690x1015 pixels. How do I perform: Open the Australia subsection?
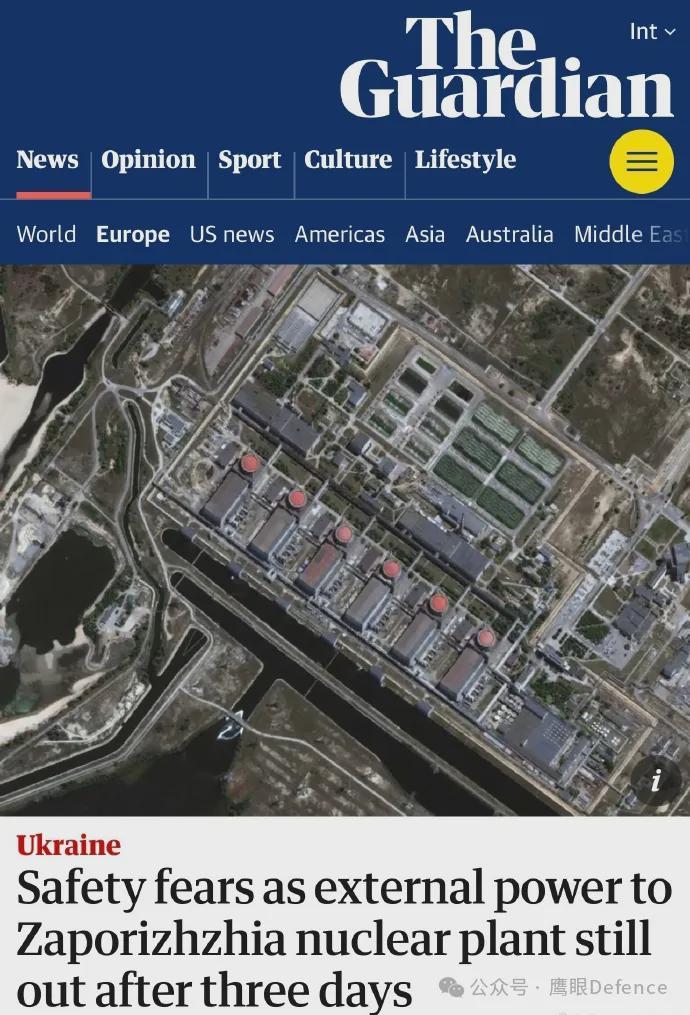(509, 234)
